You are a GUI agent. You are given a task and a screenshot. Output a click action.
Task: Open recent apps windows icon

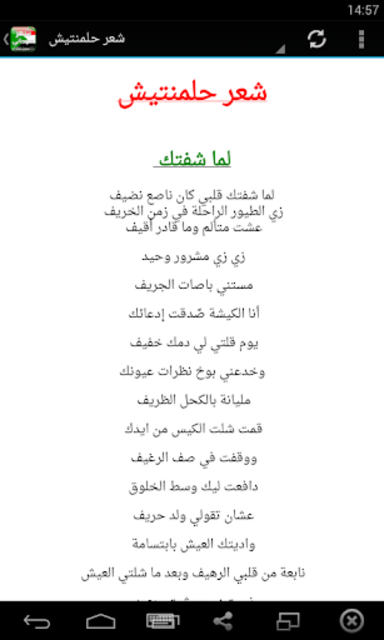click(x=288, y=621)
